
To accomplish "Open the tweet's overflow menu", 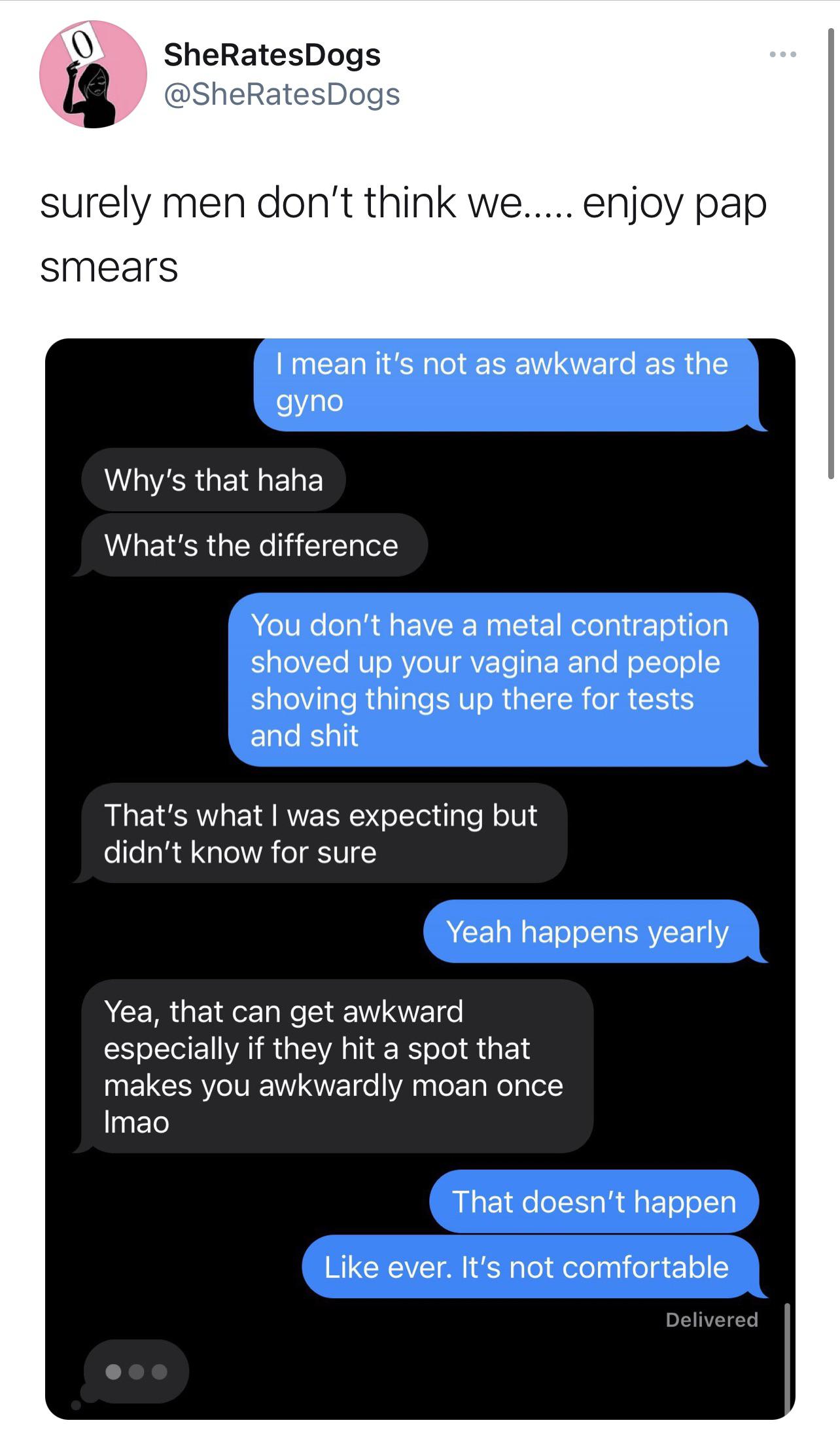I will tap(782, 54).
